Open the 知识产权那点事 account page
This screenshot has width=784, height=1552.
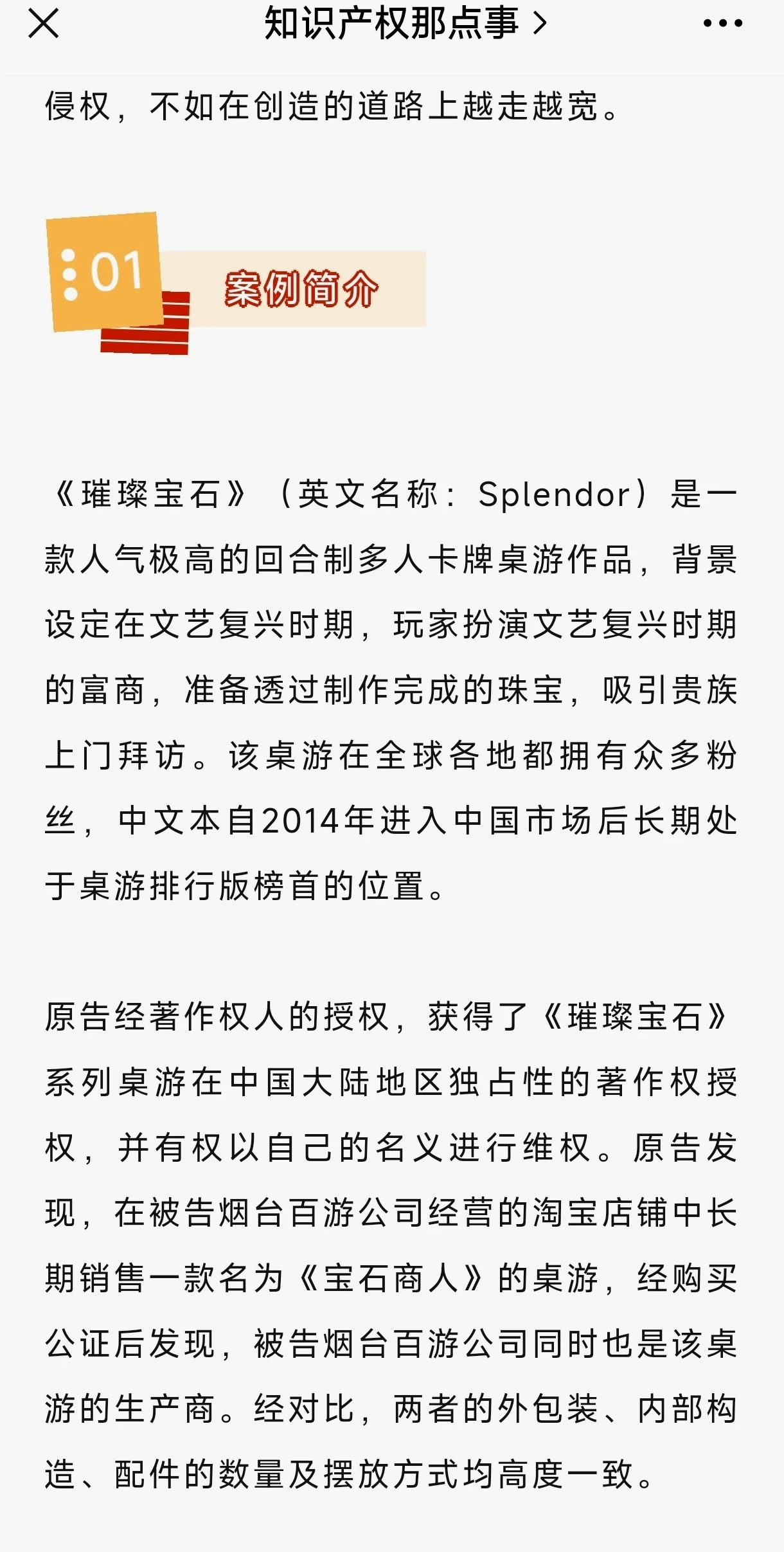pos(406,24)
